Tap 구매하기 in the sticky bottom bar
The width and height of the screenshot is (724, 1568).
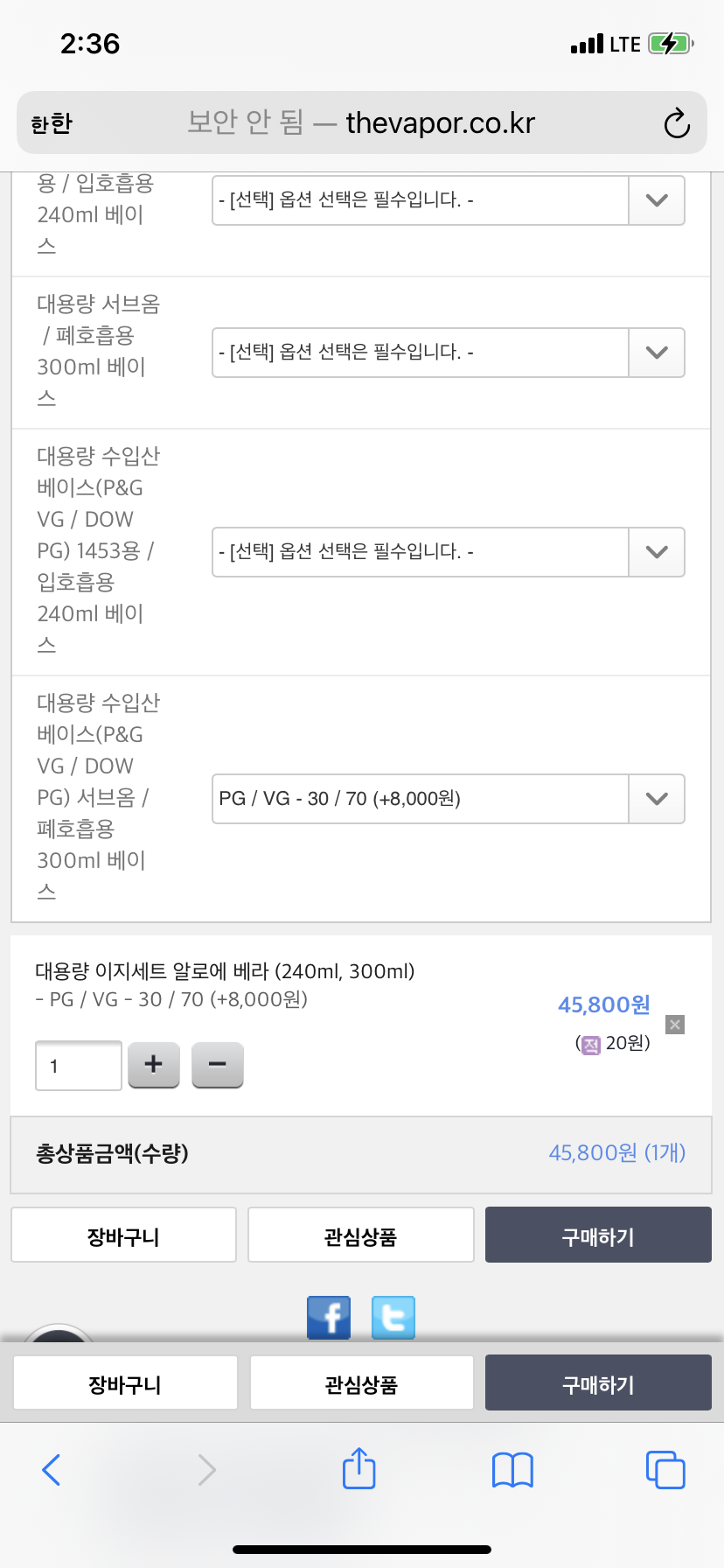point(598,1382)
